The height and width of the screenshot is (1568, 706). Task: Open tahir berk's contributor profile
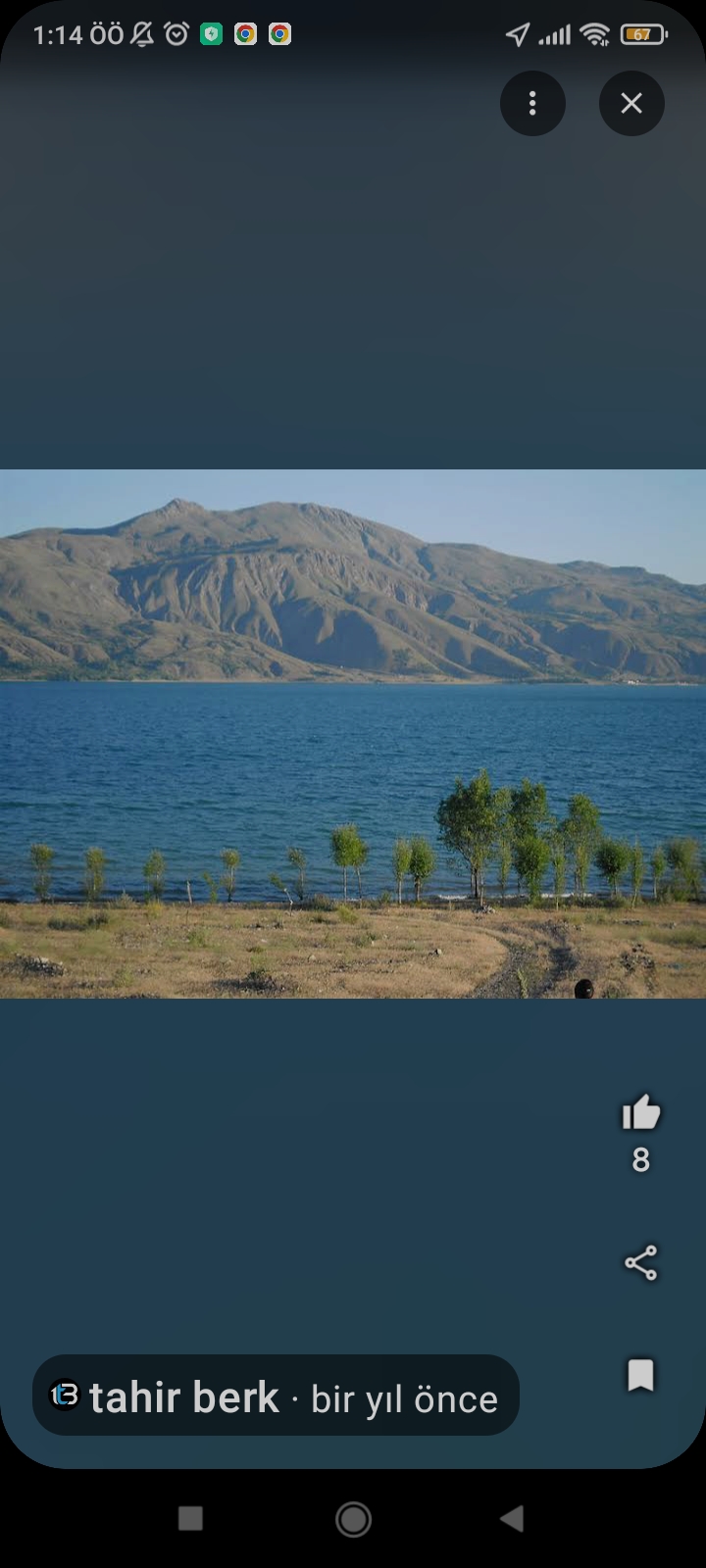click(x=184, y=1397)
